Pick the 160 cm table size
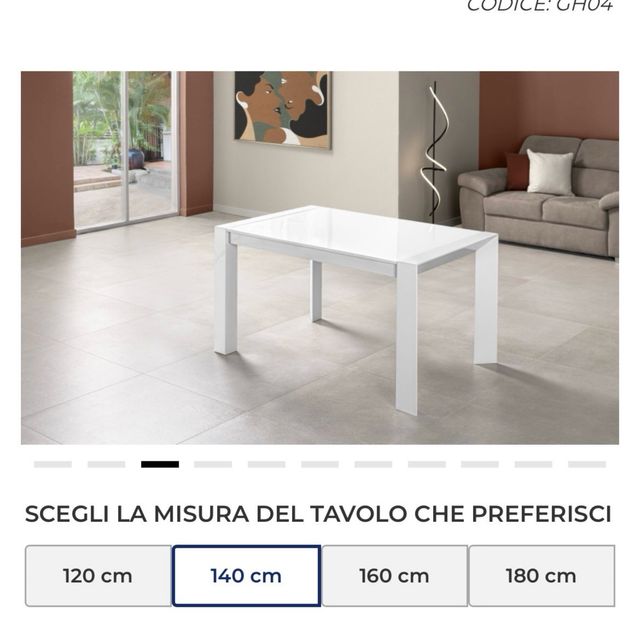 click(394, 575)
